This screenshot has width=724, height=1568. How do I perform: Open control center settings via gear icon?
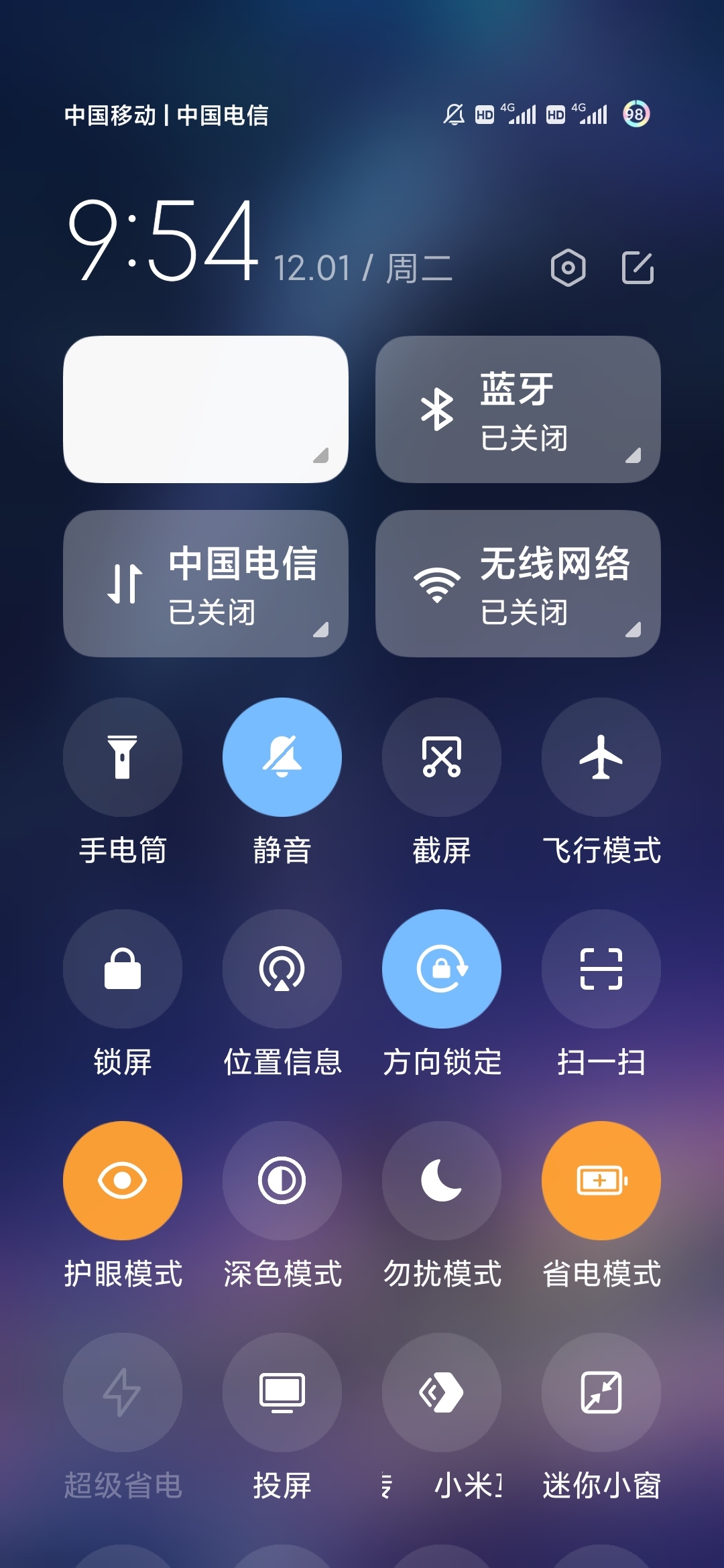point(568,267)
